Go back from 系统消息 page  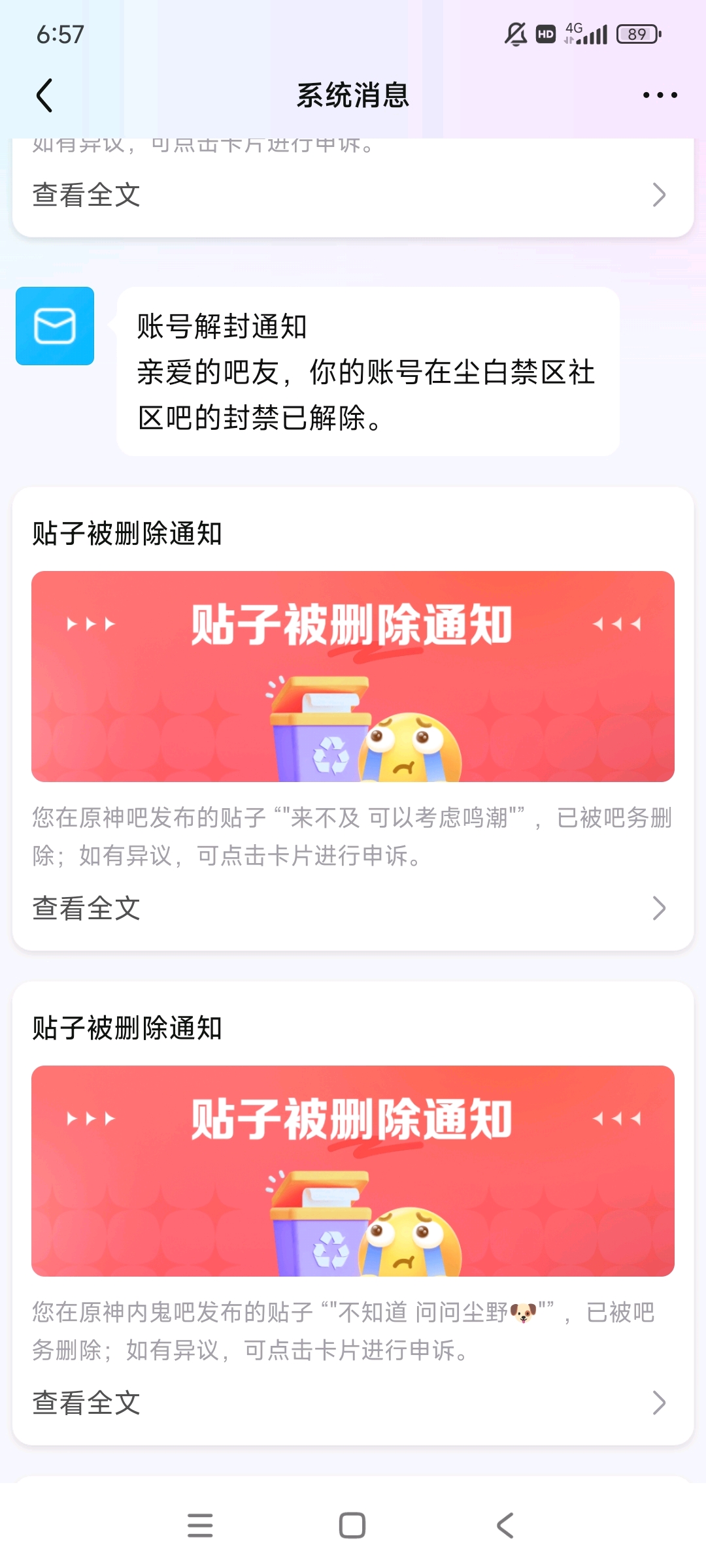pyautogui.click(x=44, y=95)
